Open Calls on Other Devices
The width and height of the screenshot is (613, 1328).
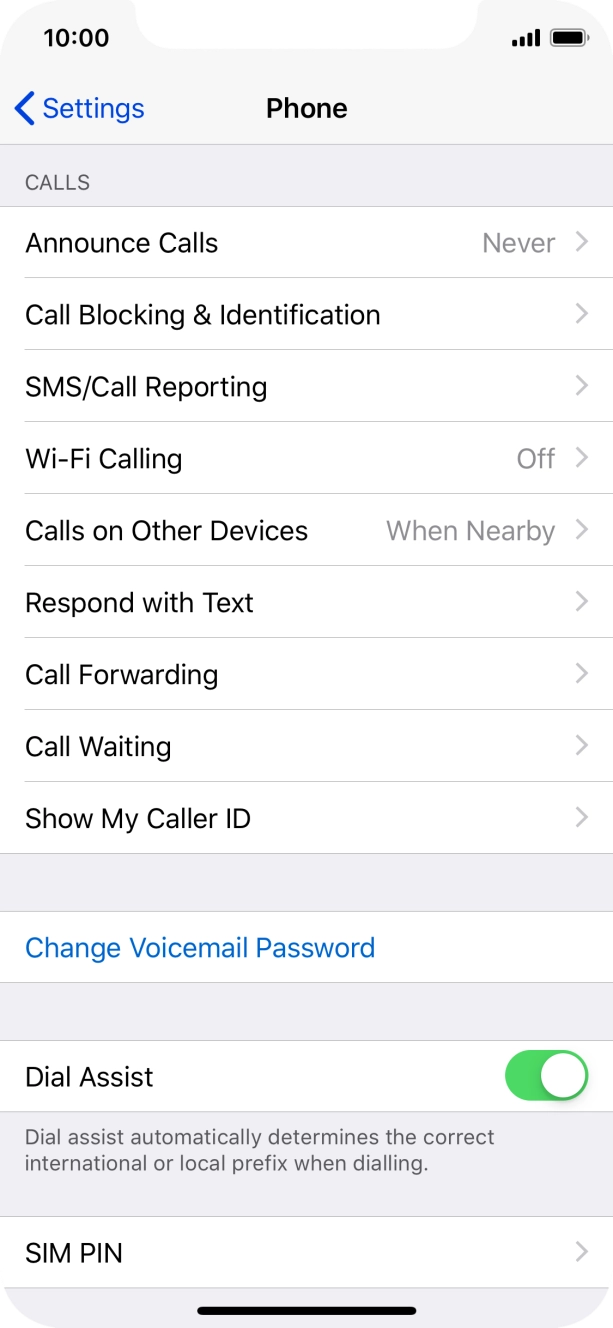306,531
